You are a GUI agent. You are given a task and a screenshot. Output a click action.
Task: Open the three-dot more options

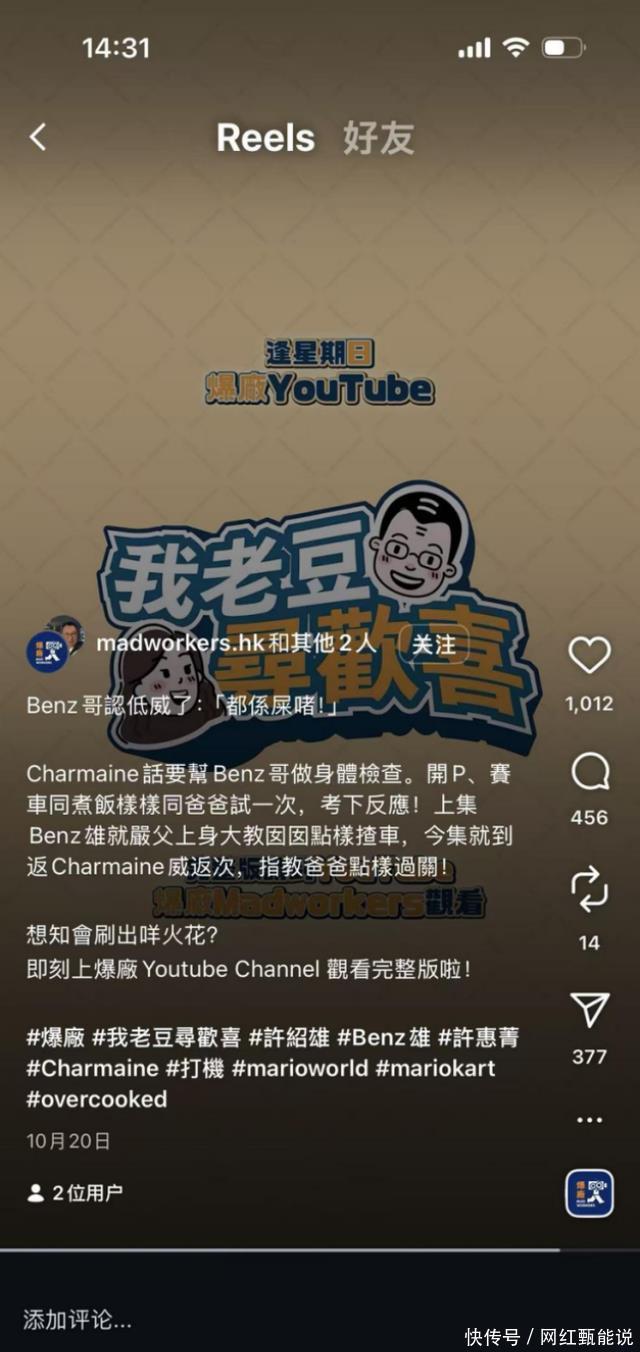[589, 1120]
